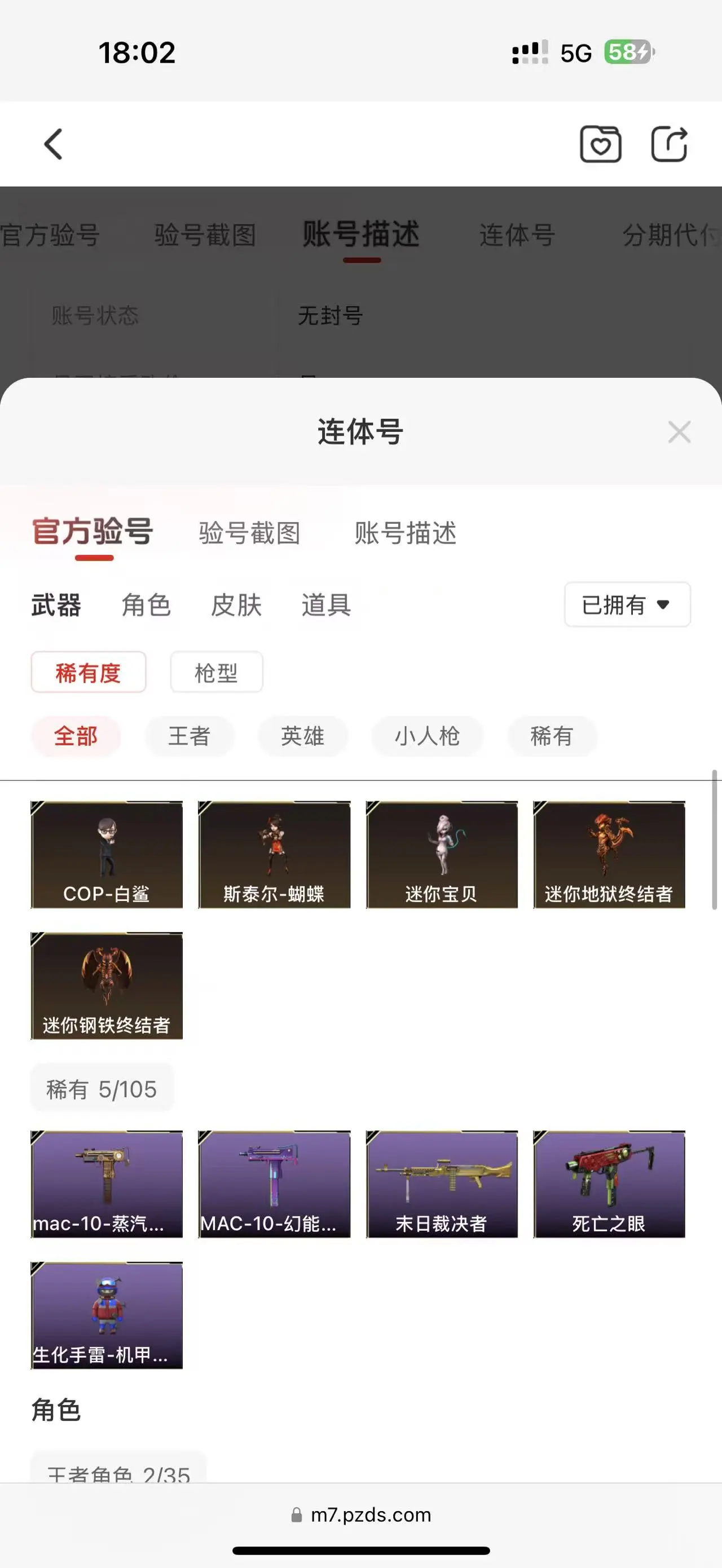Tap the favorites heart icon

tap(600, 144)
